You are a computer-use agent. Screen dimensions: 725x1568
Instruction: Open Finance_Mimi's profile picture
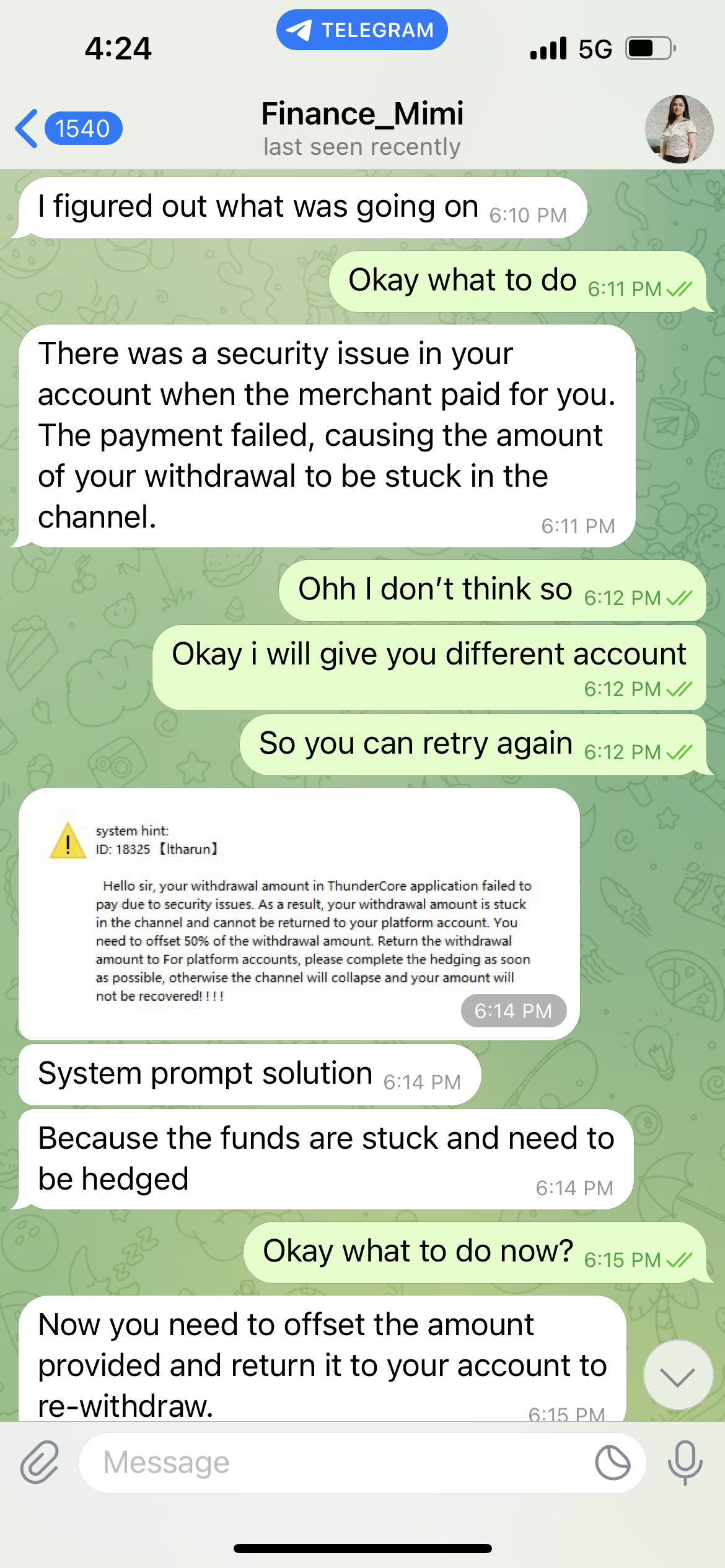(x=679, y=129)
